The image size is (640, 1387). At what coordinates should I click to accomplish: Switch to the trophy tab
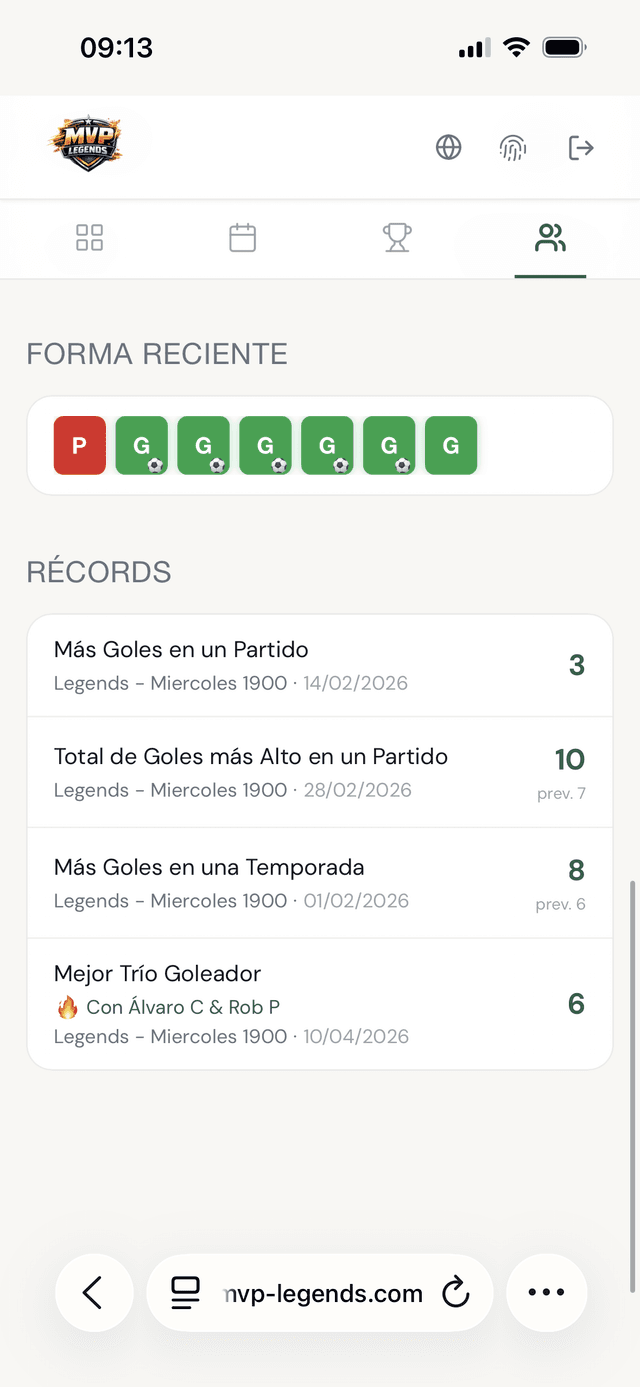point(397,238)
